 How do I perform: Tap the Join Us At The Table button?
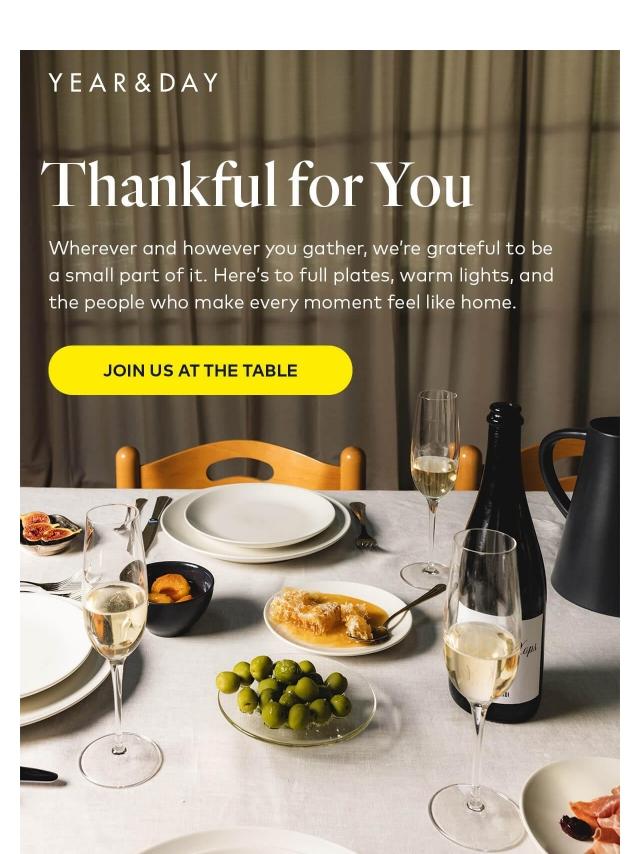200,370
